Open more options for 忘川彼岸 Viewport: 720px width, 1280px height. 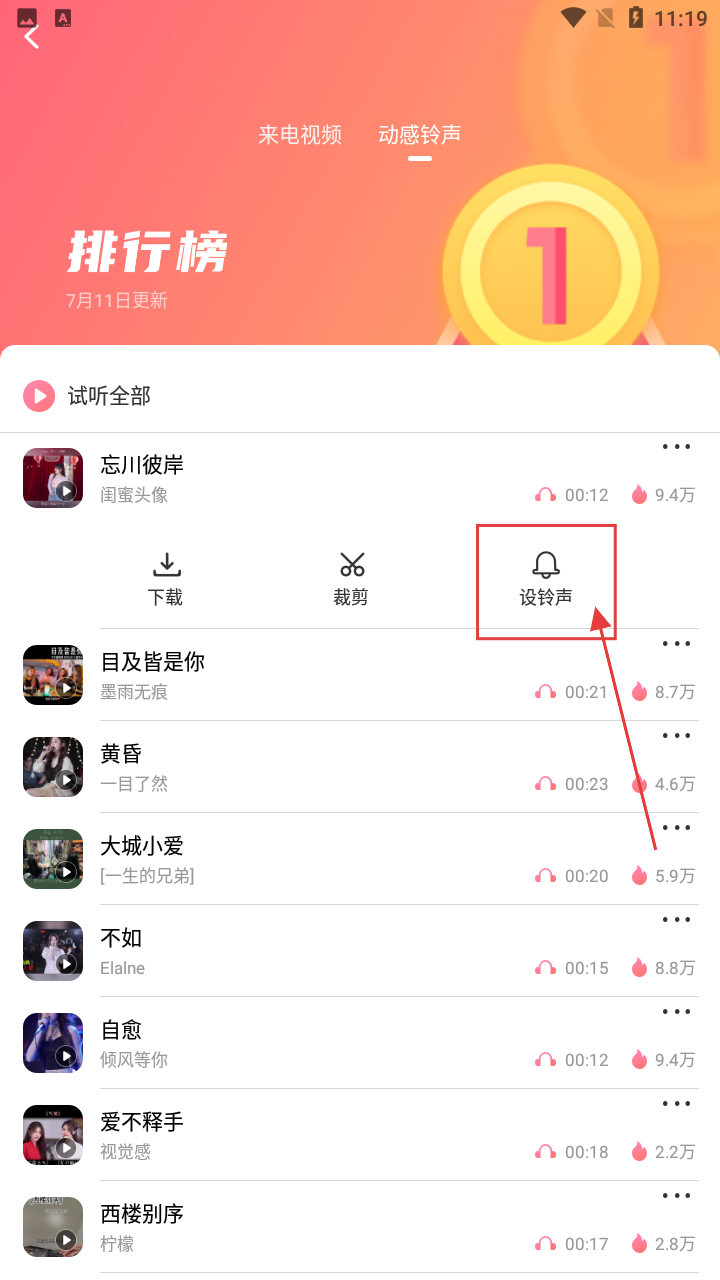click(677, 447)
